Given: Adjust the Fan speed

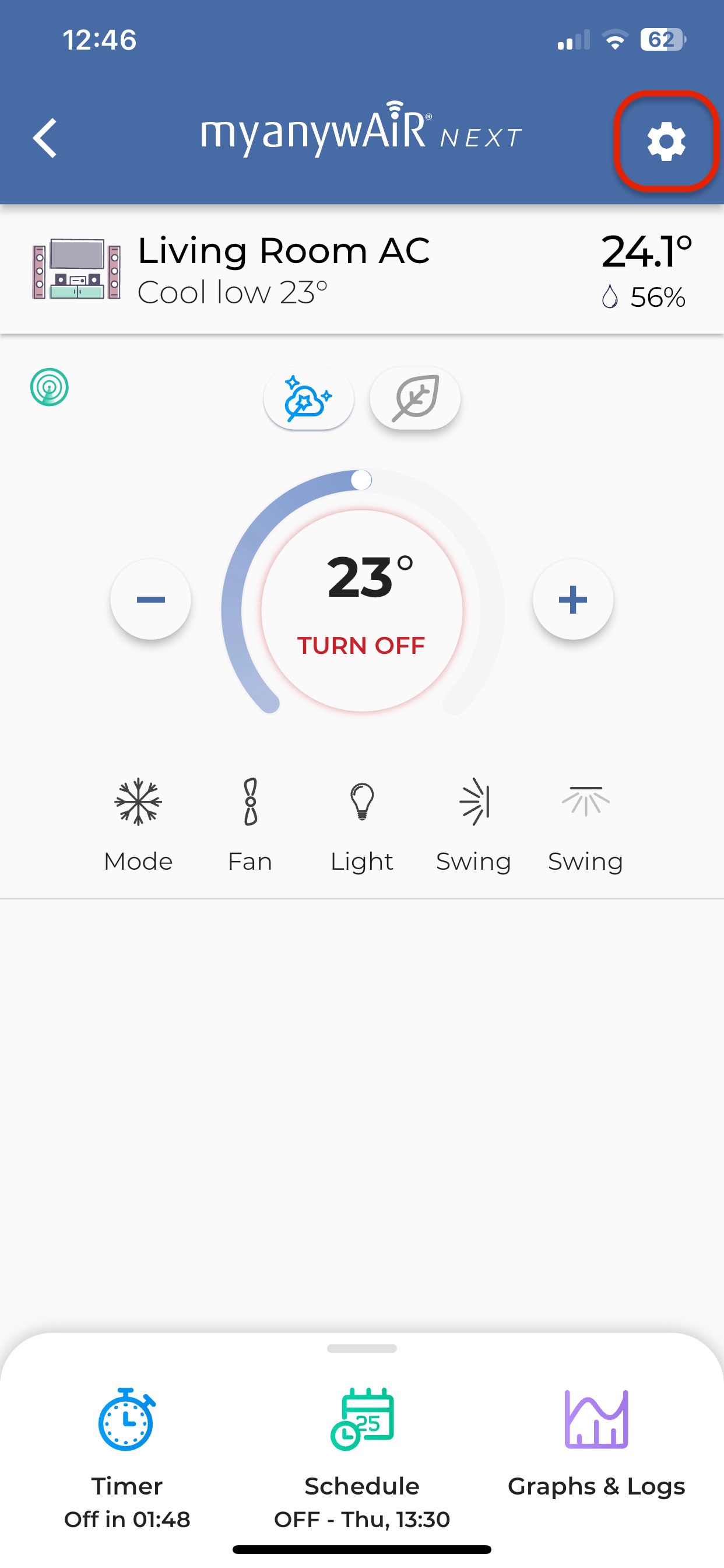Looking at the screenshot, I should (250, 824).
